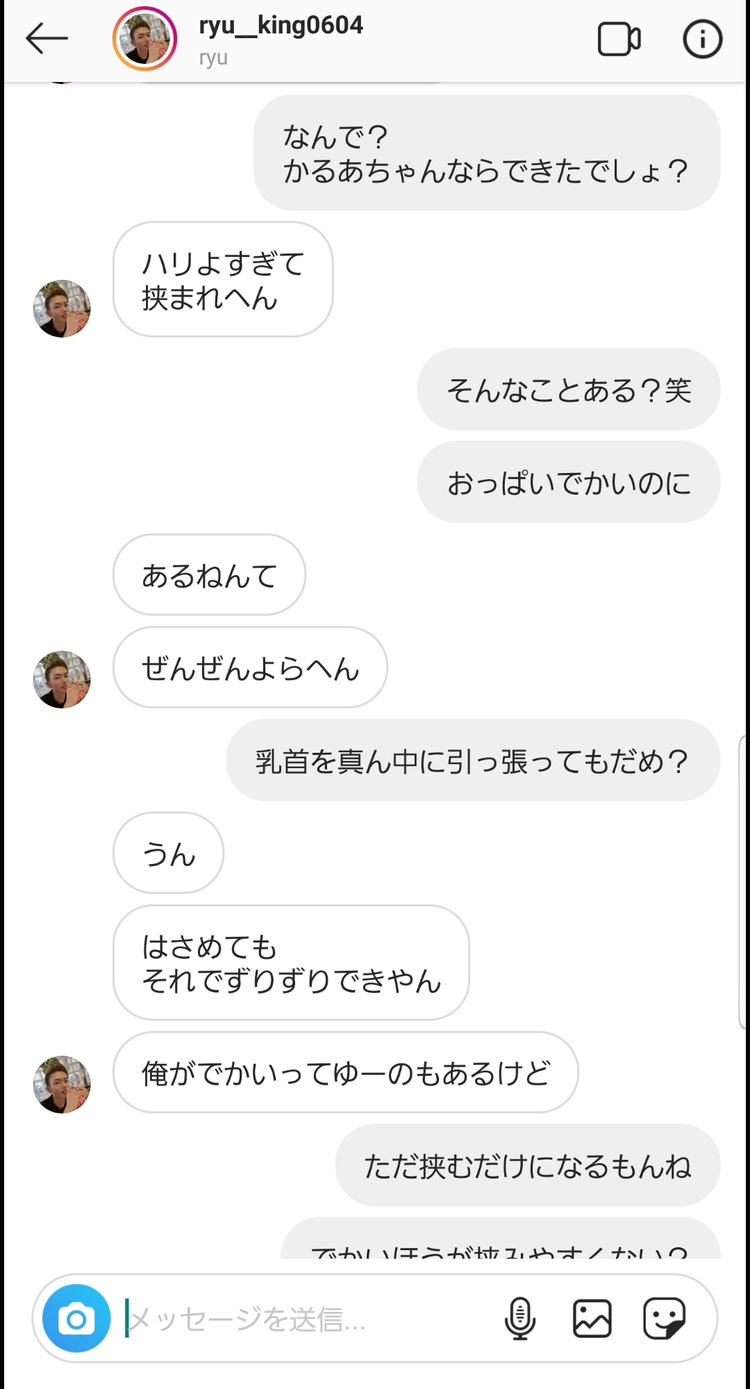Select the 'あるねんて' message bubble

(x=208, y=574)
